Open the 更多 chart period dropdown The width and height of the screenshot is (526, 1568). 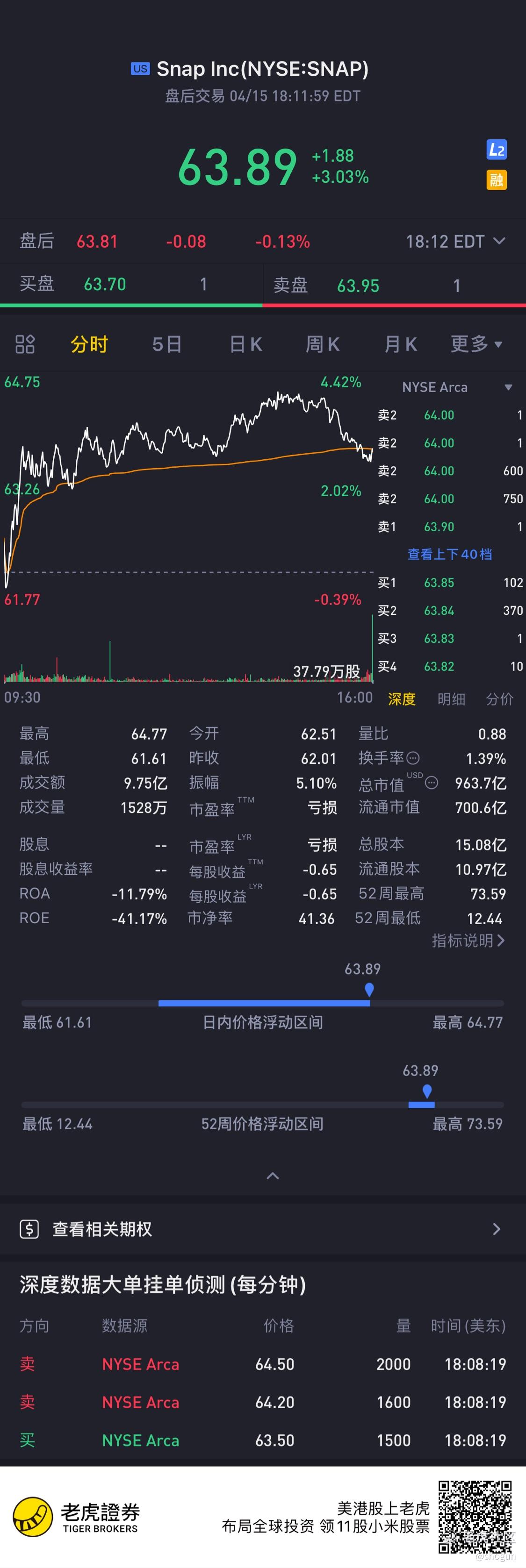pos(476,344)
